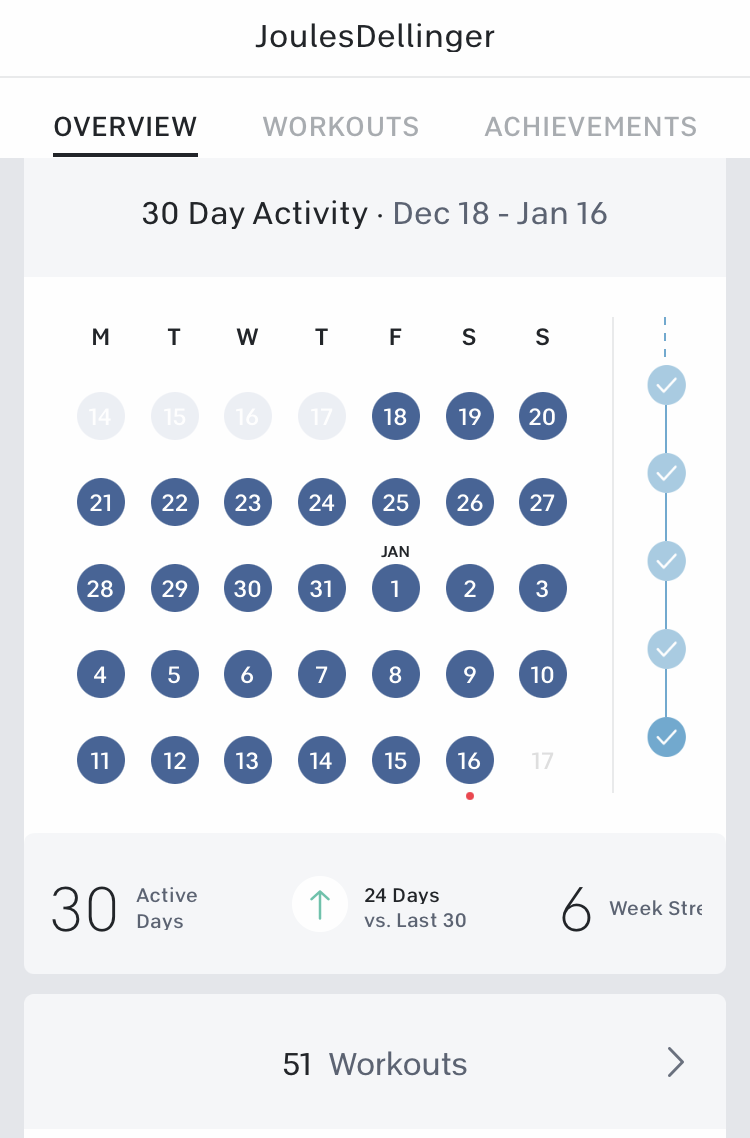
Task: Open the Achievements tab
Action: pyautogui.click(x=590, y=127)
